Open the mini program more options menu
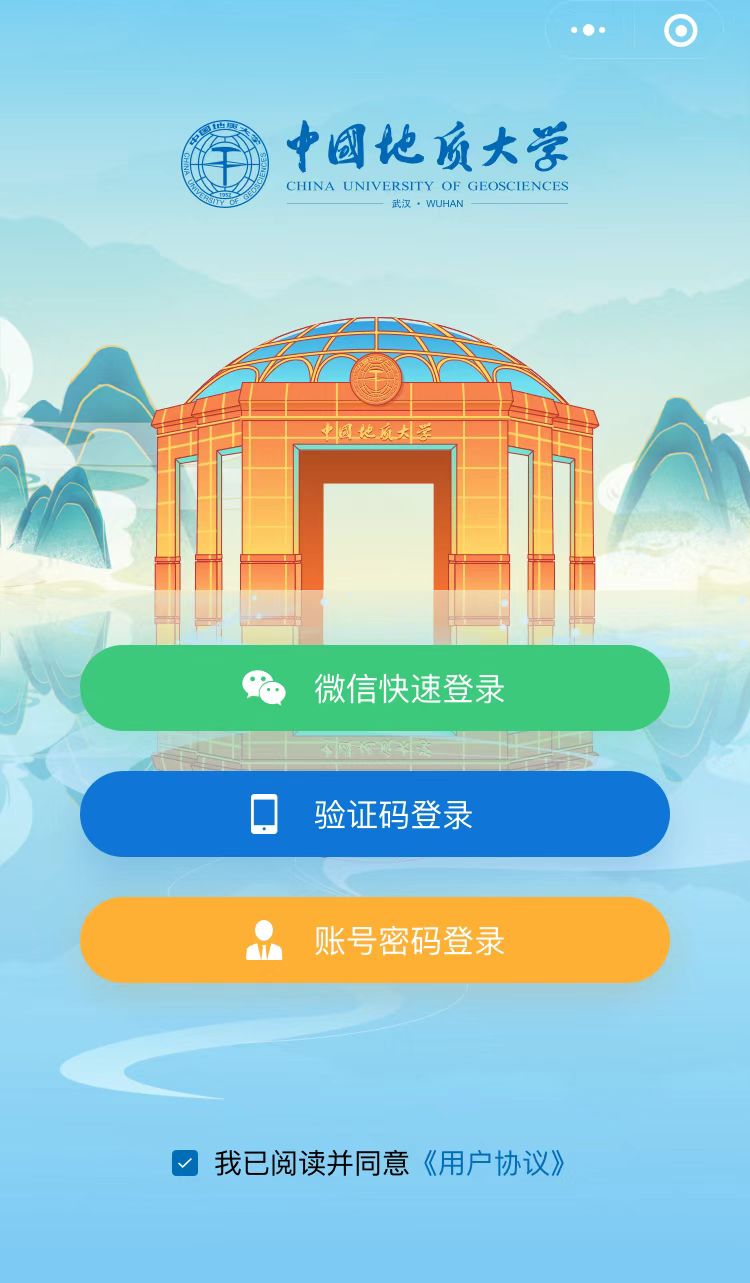750x1283 pixels. [588, 31]
